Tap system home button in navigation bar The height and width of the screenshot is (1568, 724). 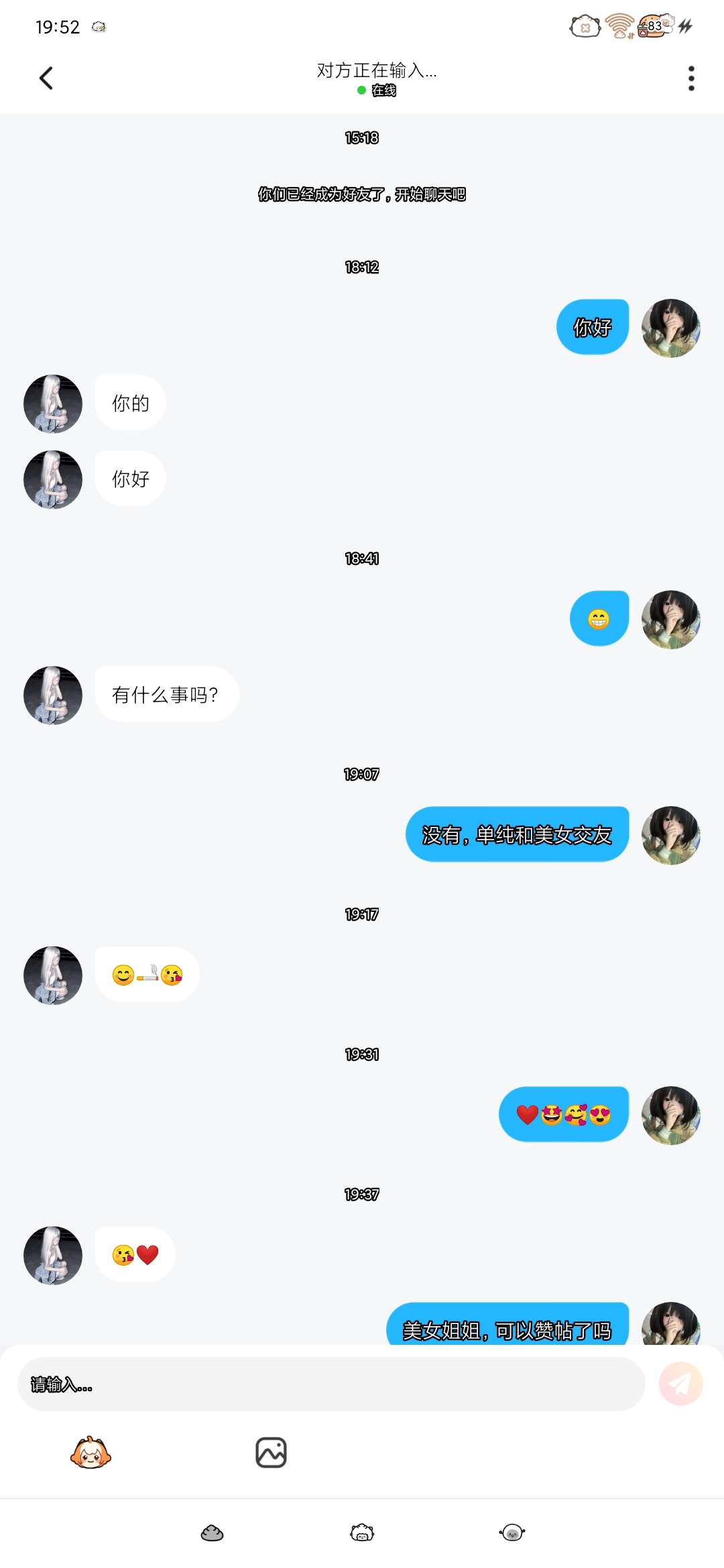[362, 1532]
